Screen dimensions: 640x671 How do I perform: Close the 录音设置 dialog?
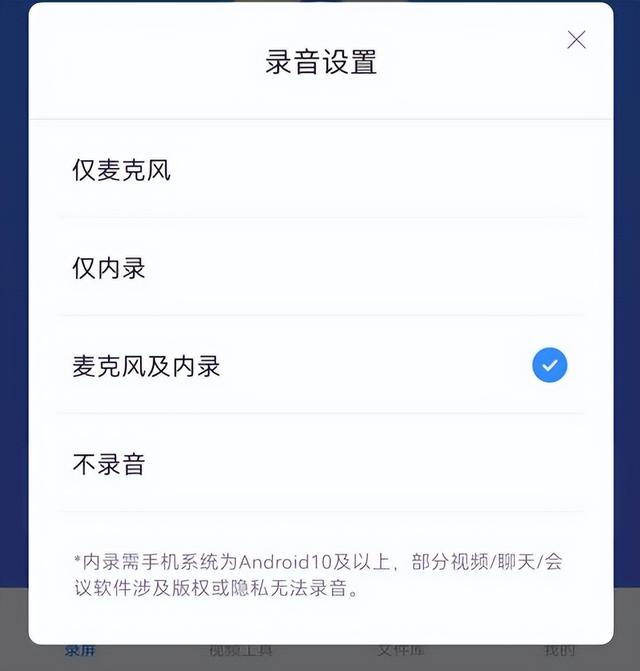click(576, 40)
